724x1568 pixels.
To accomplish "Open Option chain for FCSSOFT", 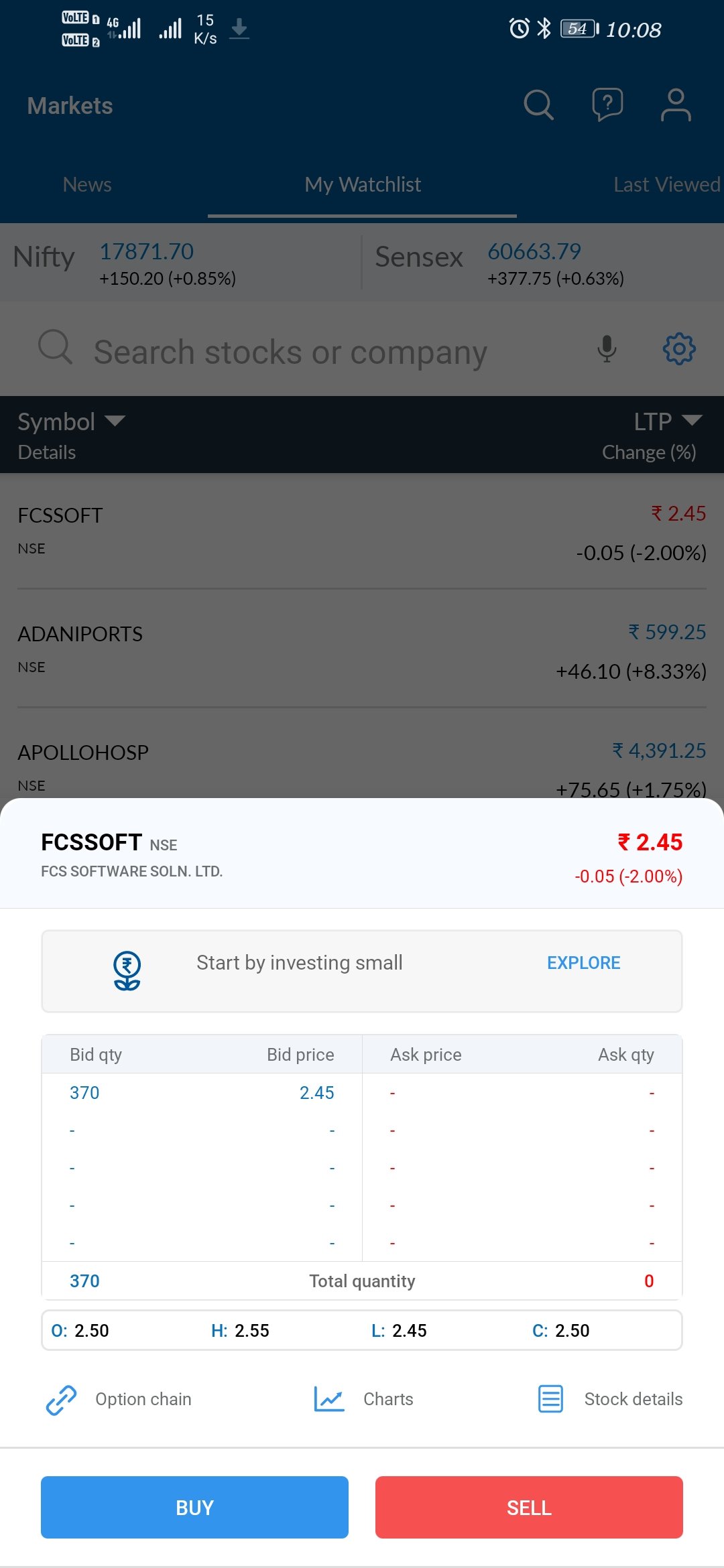I will (x=119, y=1399).
